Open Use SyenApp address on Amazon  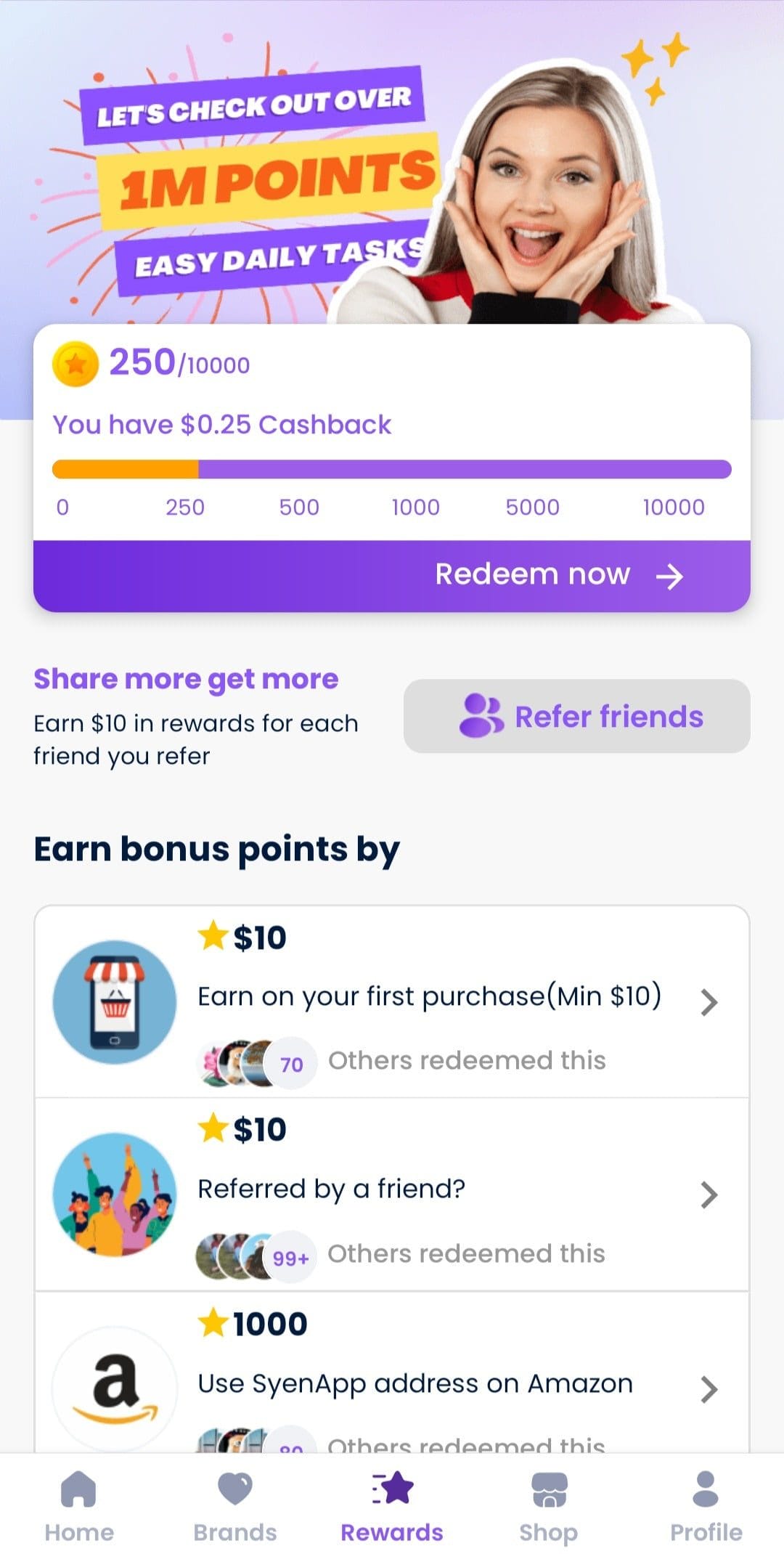coord(392,1383)
